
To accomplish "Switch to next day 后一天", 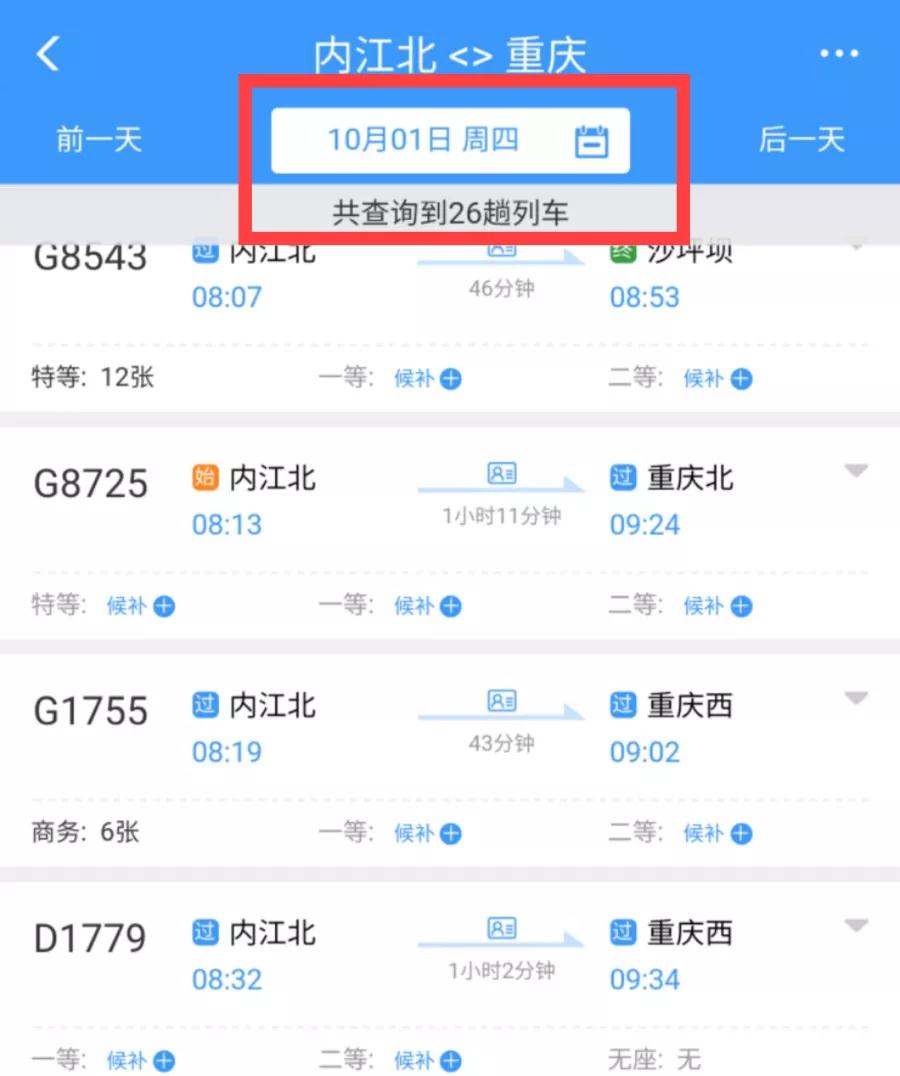I will [x=801, y=140].
